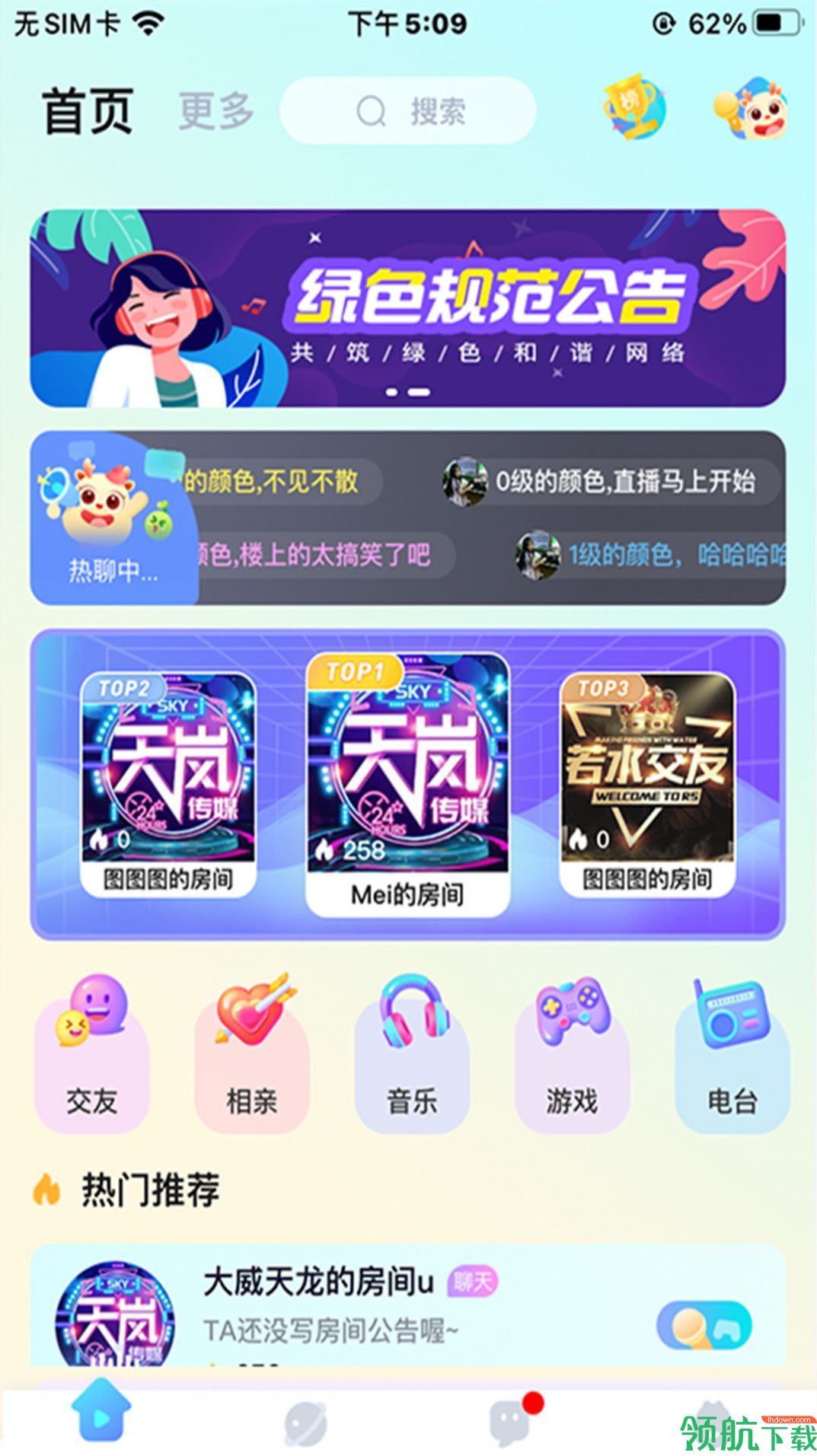This screenshot has height=1456, width=817.
Task: Open the 交友 friends-making category icon
Action: coord(91,1041)
